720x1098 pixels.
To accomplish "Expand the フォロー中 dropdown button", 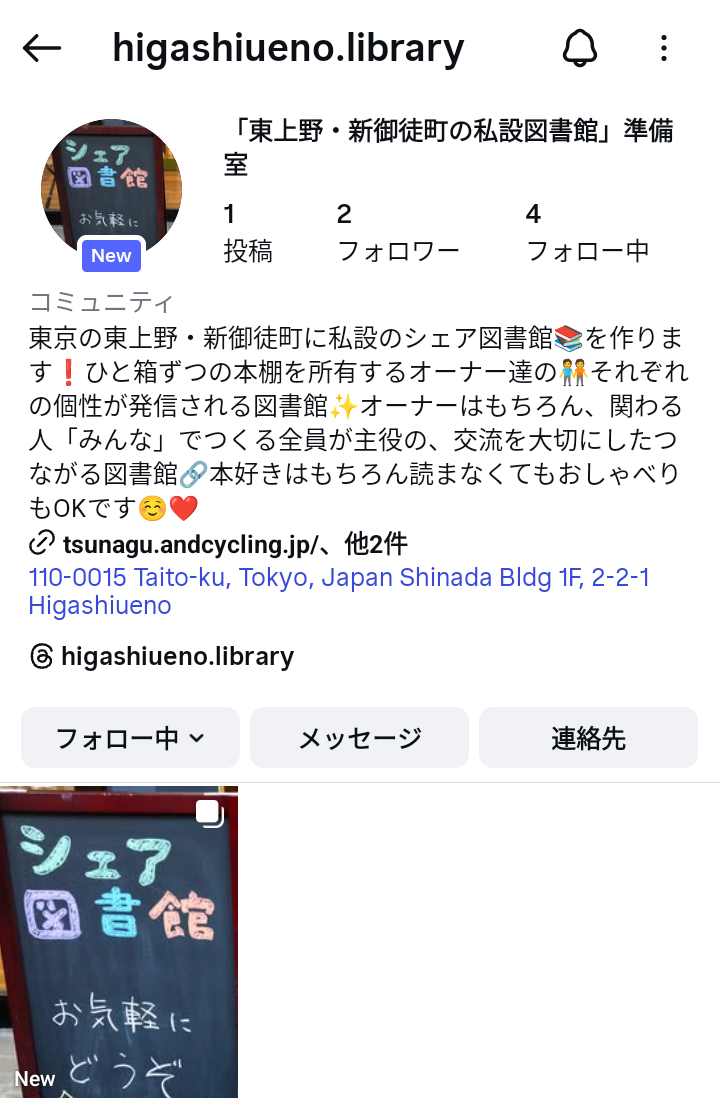I will point(130,738).
